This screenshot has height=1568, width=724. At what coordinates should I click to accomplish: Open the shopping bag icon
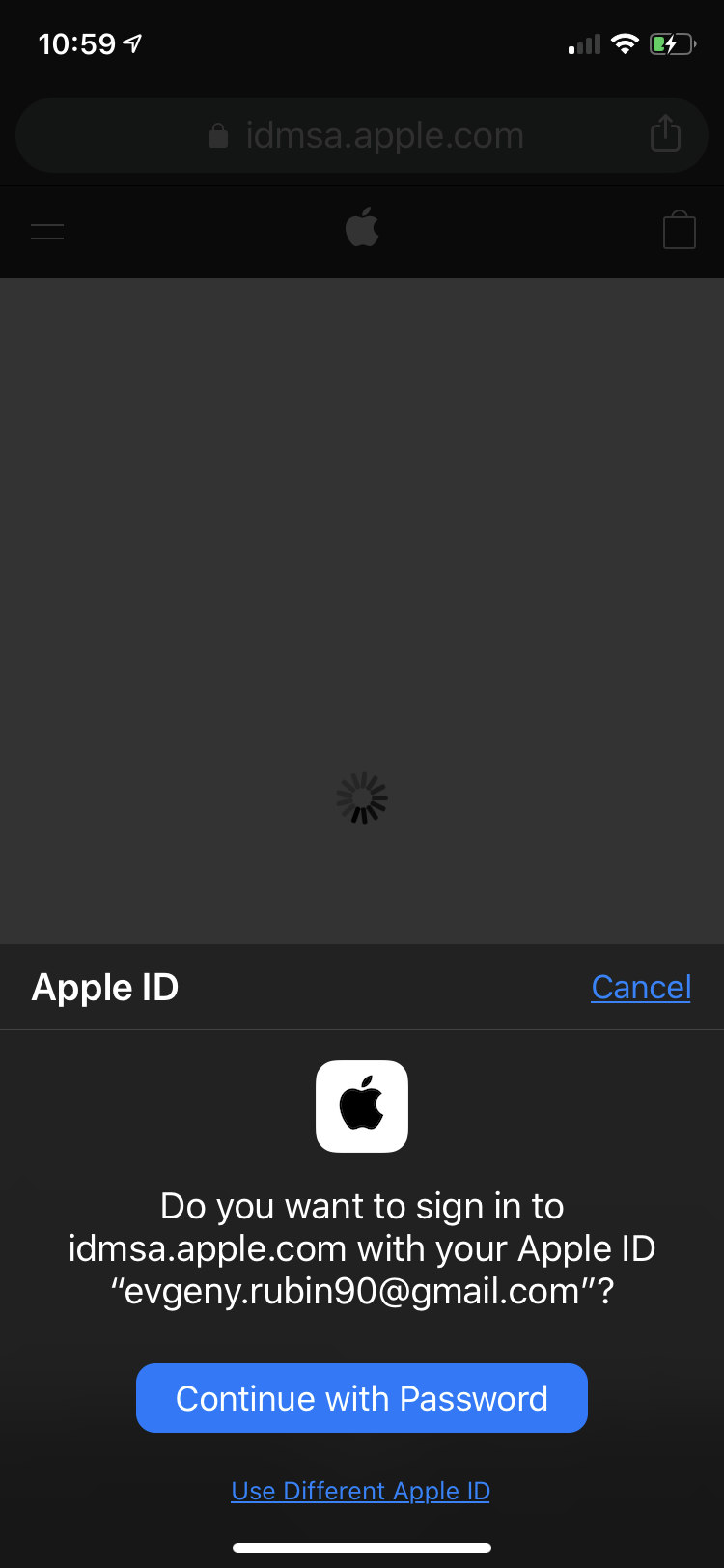point(680,230)
